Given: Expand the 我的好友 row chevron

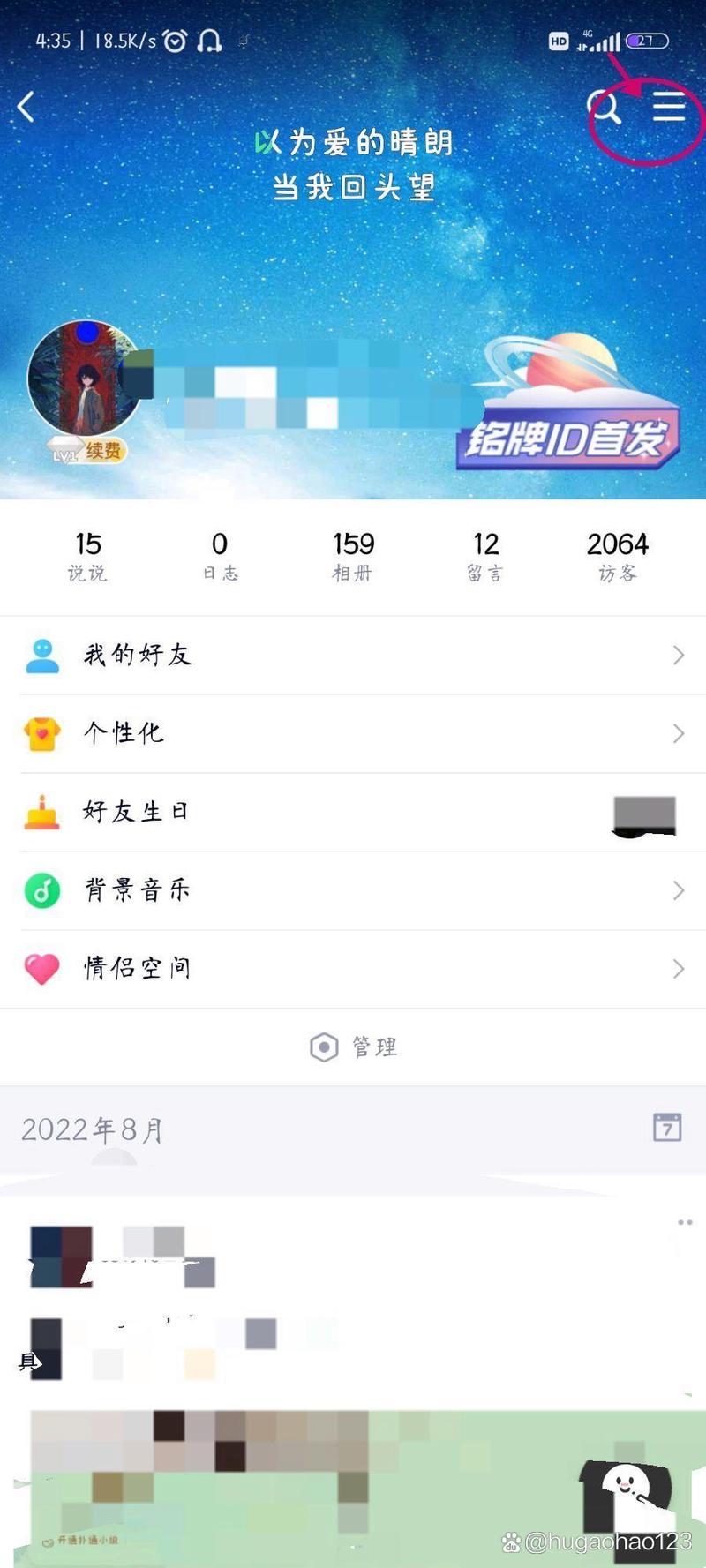Looking at the screenshot, I should [678, 654].
